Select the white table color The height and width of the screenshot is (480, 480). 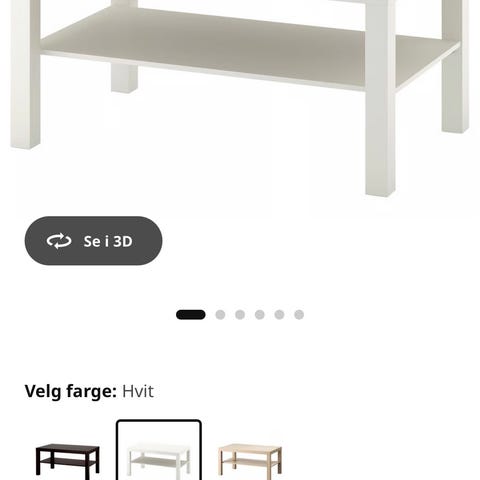[x=159, y=451]
